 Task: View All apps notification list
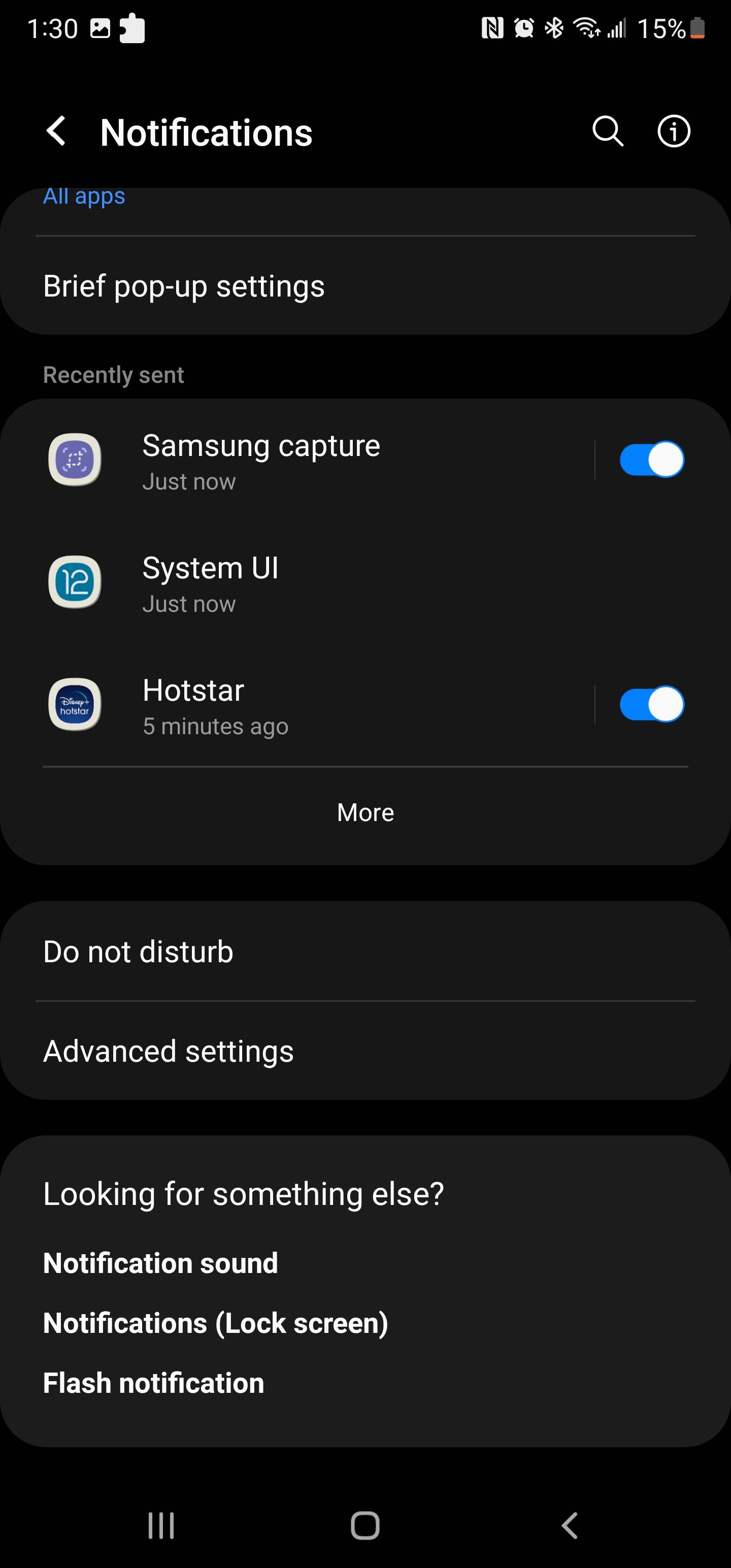pos(83,196)
